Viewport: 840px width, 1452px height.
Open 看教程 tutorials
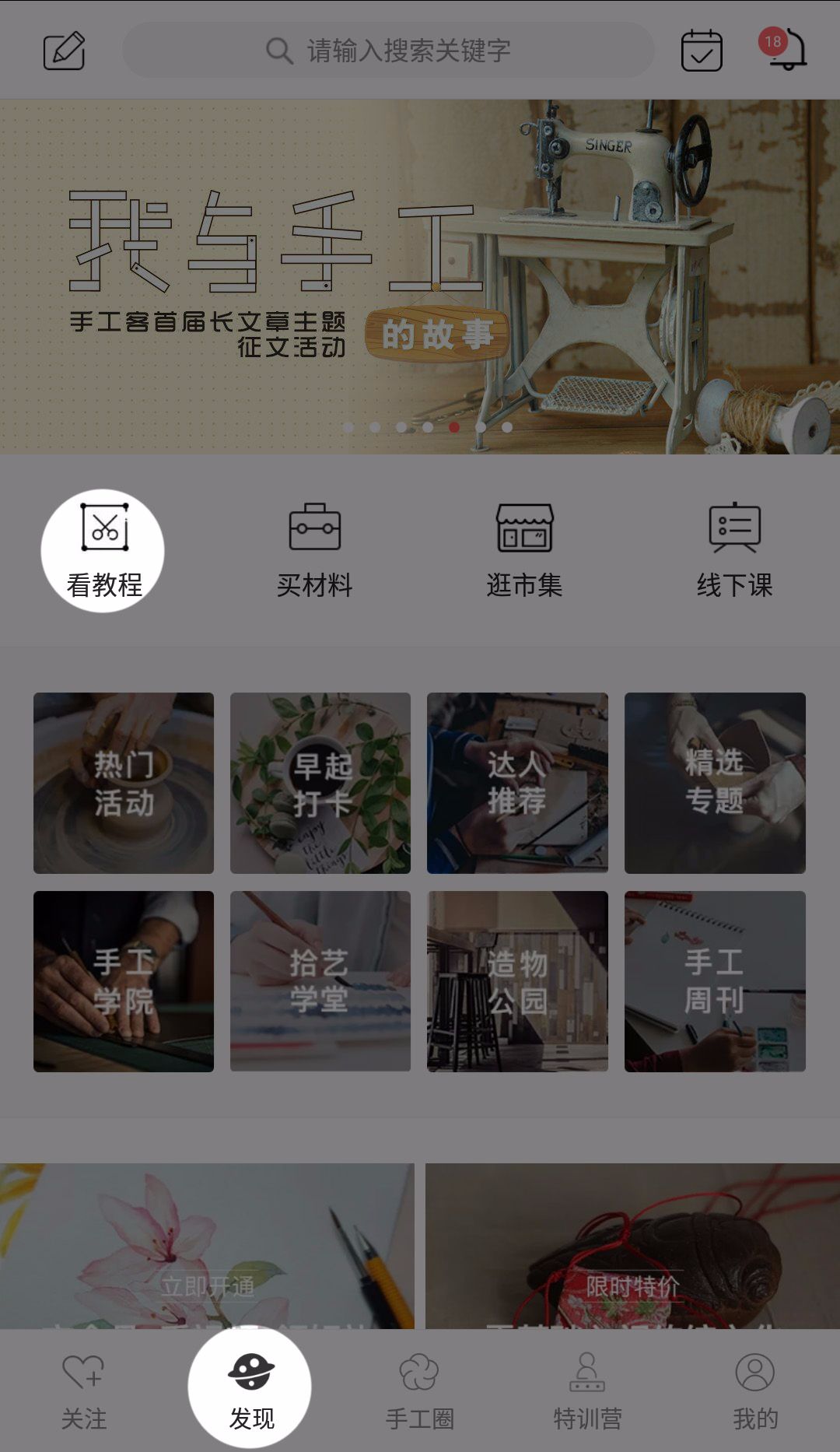(104, 550)
